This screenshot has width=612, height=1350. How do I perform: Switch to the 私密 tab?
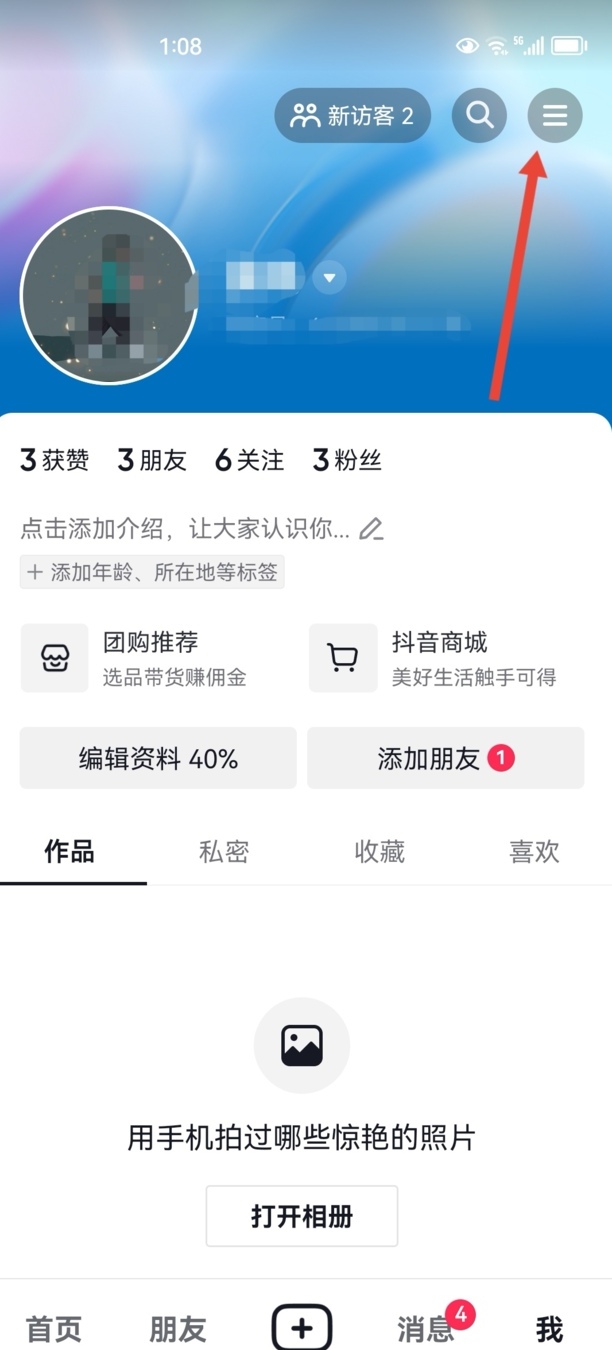tap(224, 852)
